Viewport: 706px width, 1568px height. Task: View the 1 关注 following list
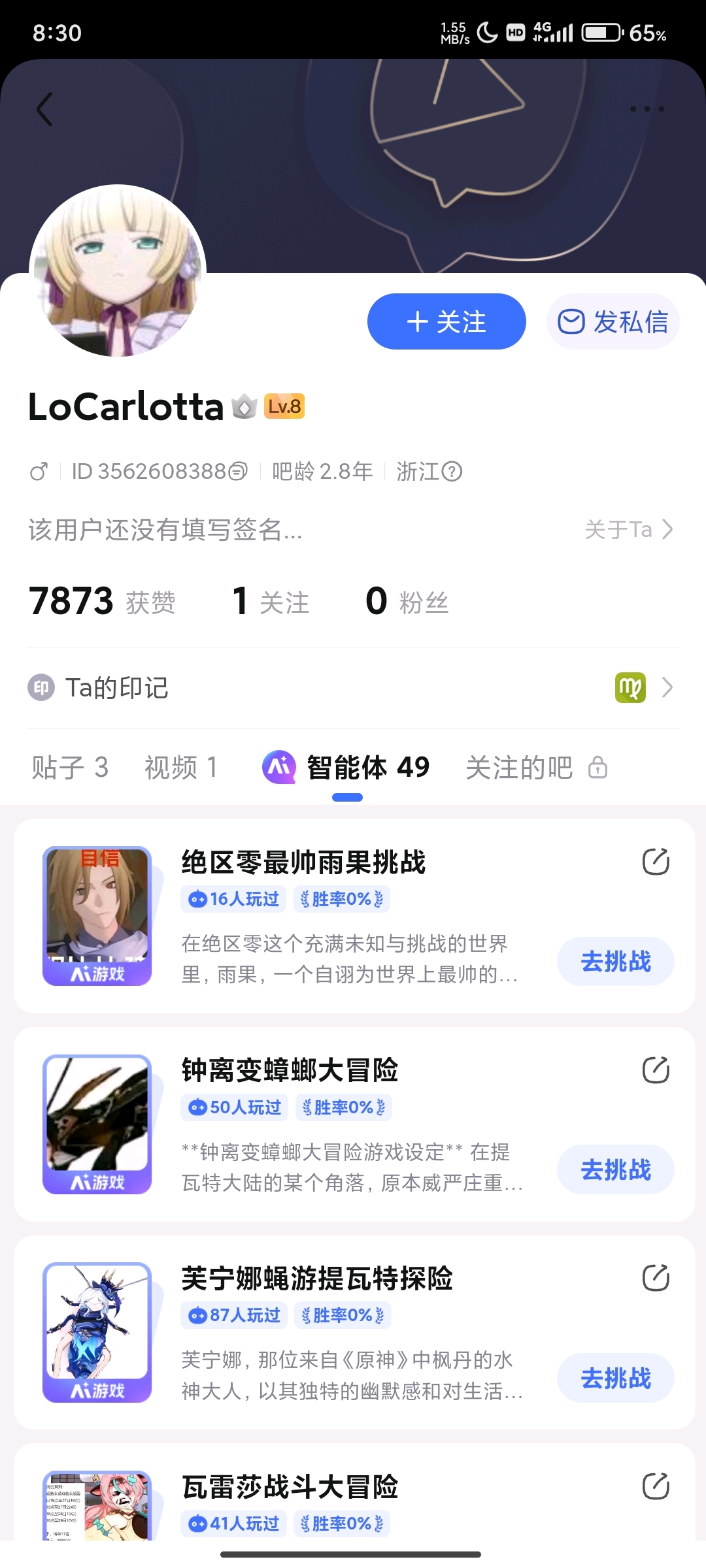(x=271, y=602)
